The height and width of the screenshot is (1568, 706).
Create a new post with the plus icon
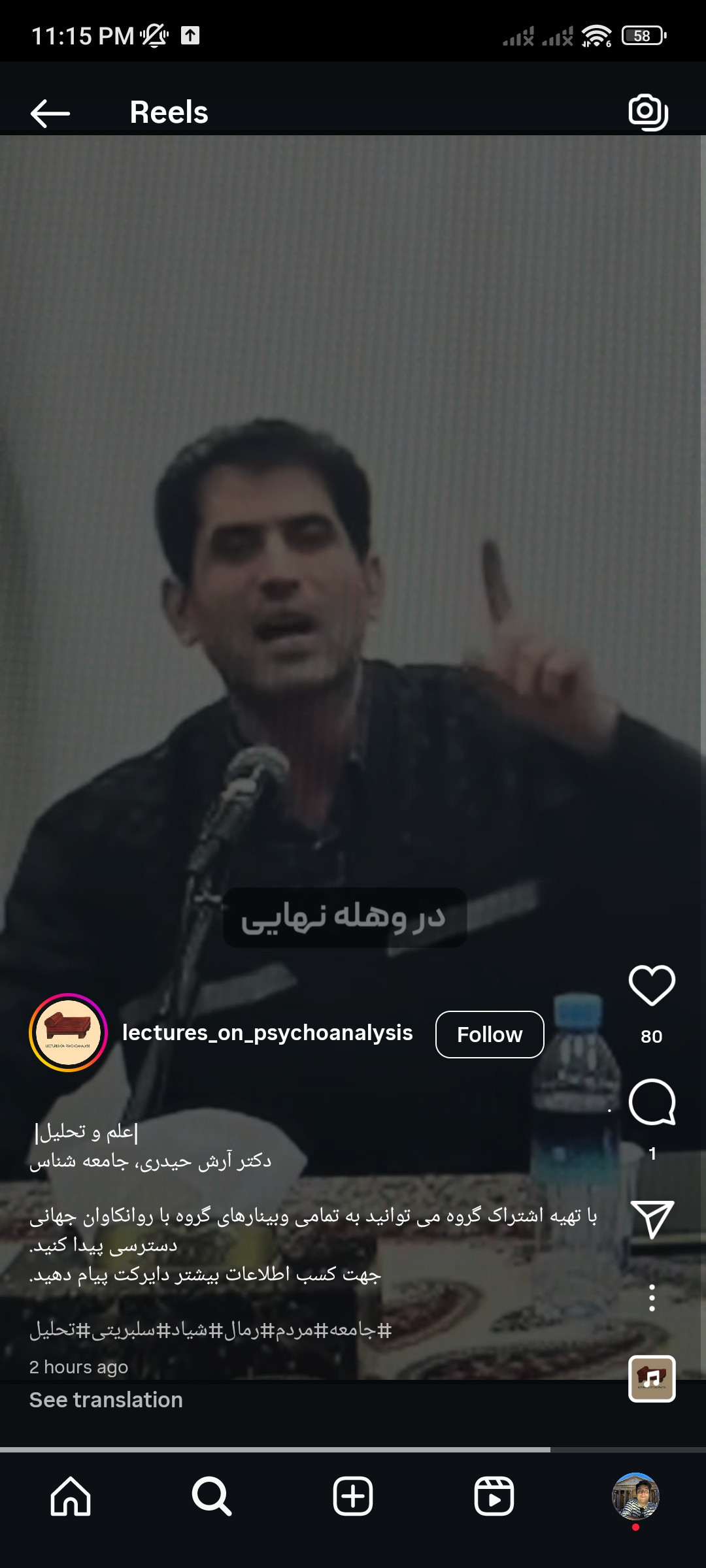[353, 1496]
